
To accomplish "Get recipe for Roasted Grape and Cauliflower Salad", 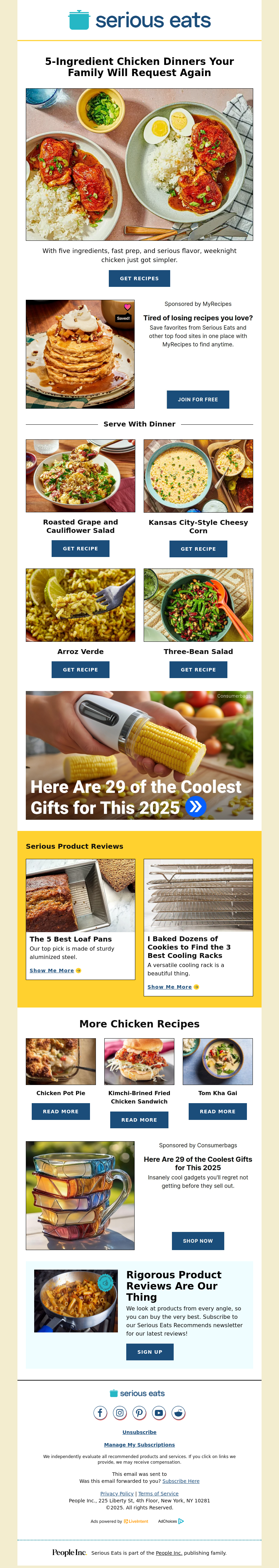I will [x=80, y=549].
